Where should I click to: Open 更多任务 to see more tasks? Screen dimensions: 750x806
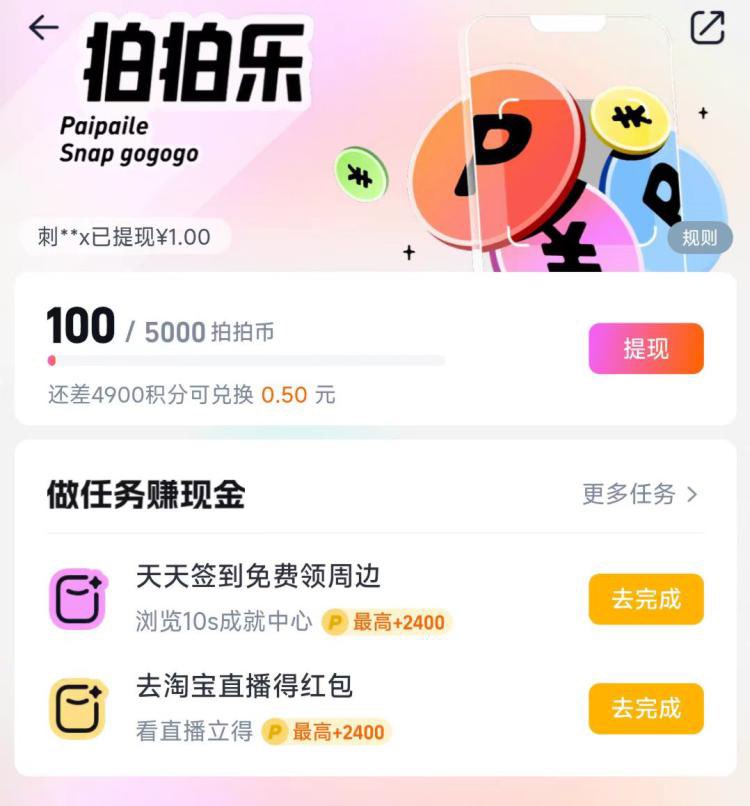[x=640, y=494]
